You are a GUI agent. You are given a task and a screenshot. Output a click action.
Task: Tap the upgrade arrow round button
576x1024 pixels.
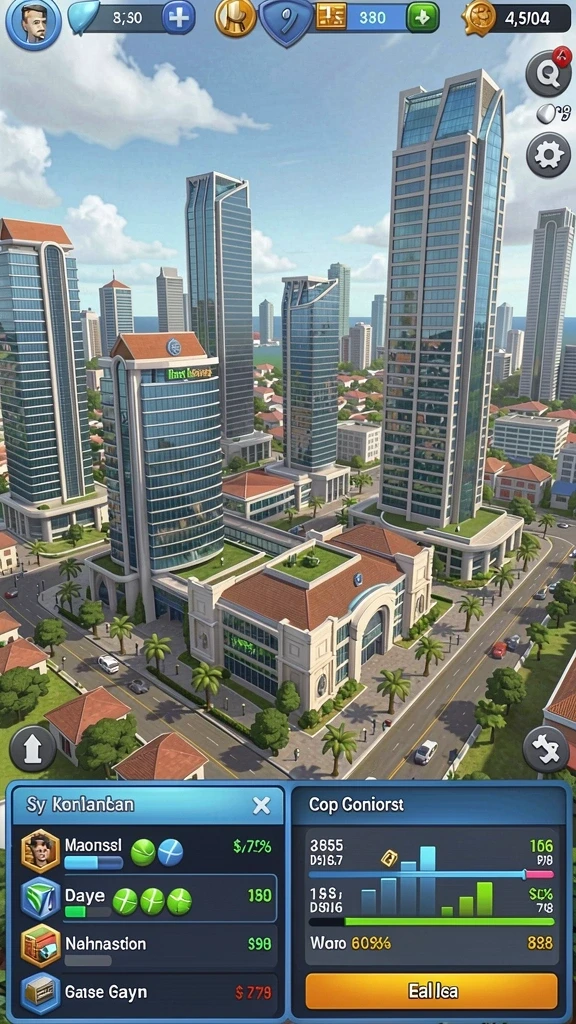click(33, 748)
